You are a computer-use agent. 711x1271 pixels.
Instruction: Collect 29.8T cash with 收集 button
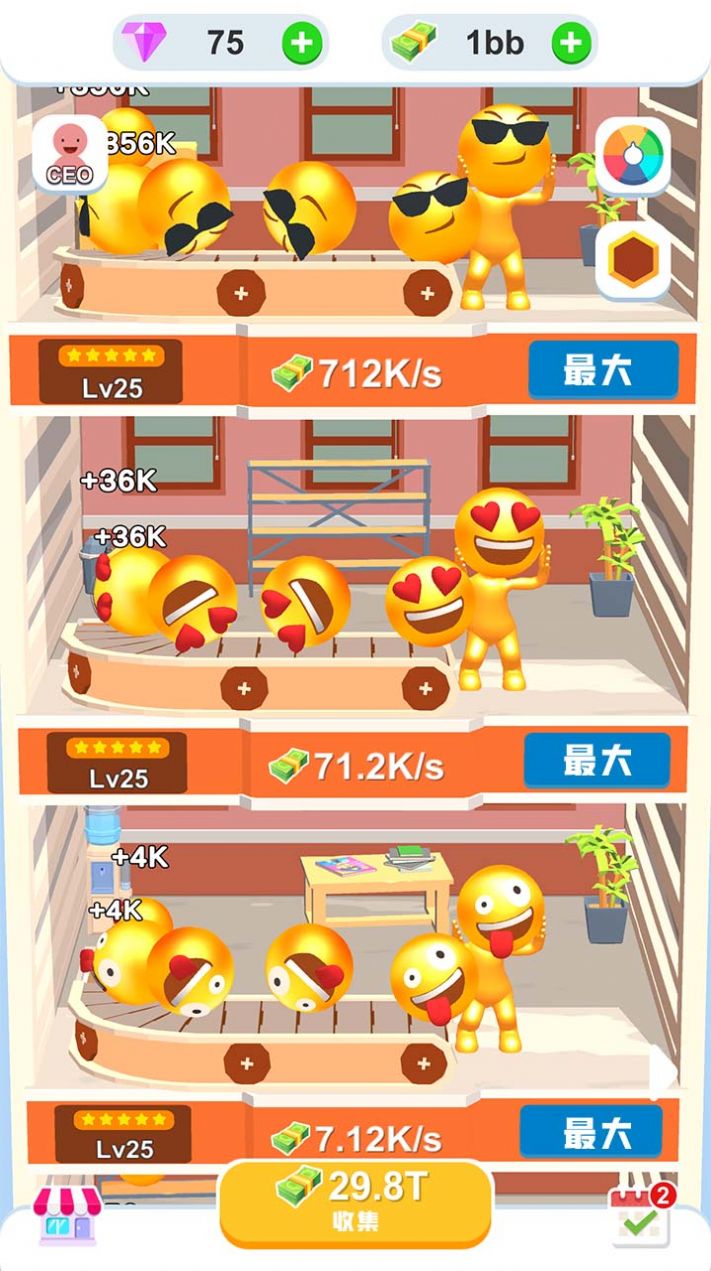tap(356, 1201)
